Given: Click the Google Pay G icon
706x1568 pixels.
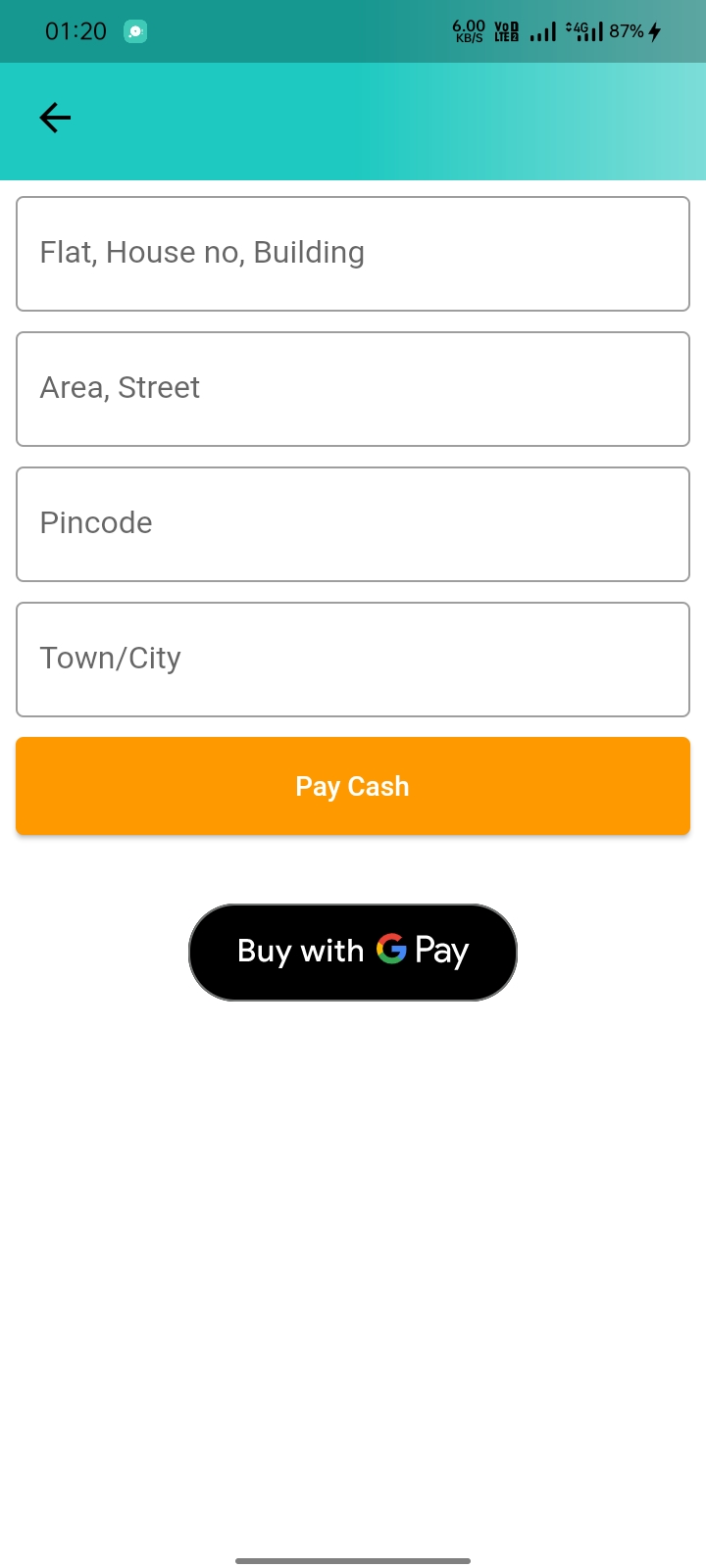Looking at the screenshot, I should coord(392,951).
